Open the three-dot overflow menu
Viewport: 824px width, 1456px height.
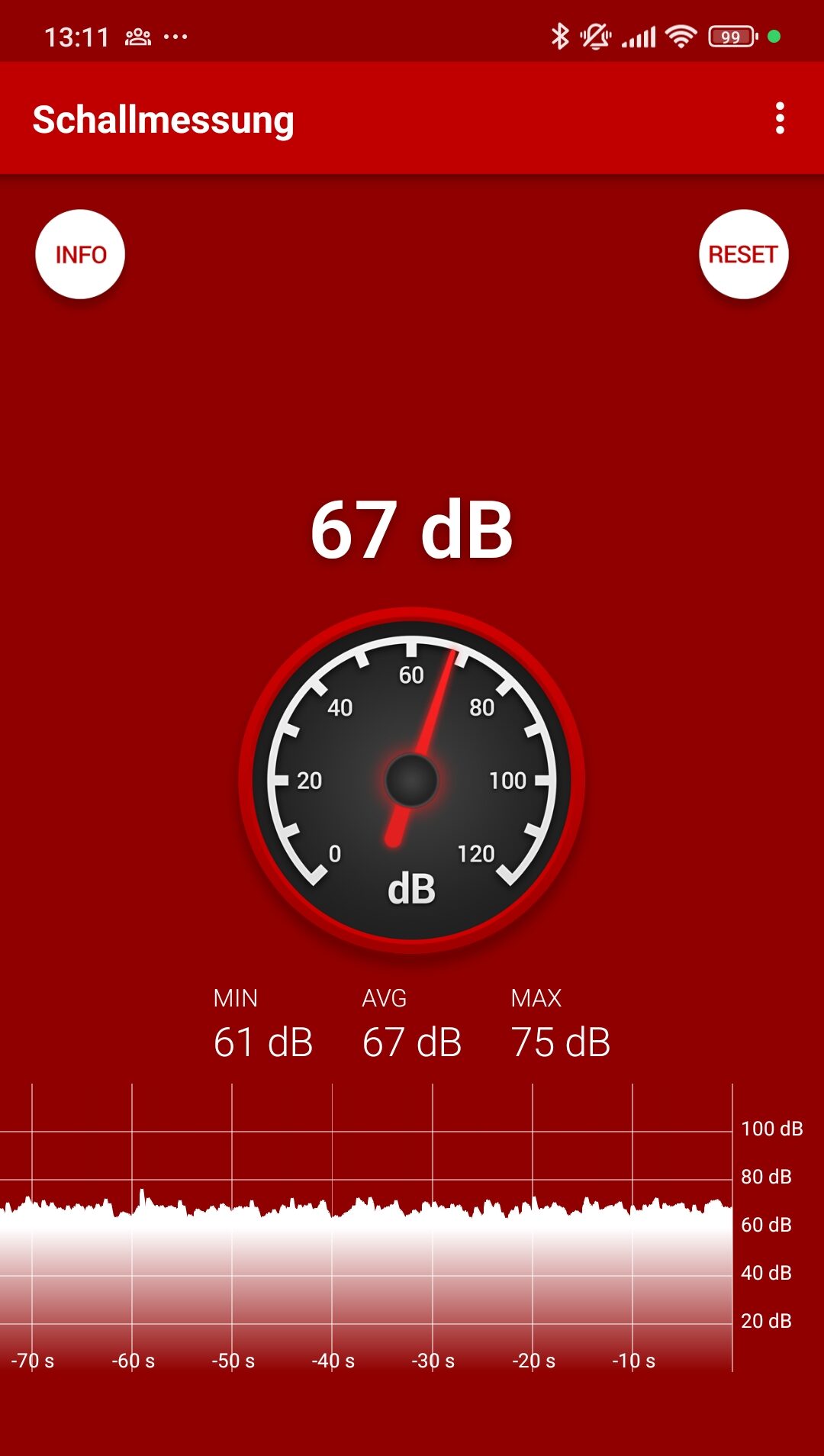[779, 118]
